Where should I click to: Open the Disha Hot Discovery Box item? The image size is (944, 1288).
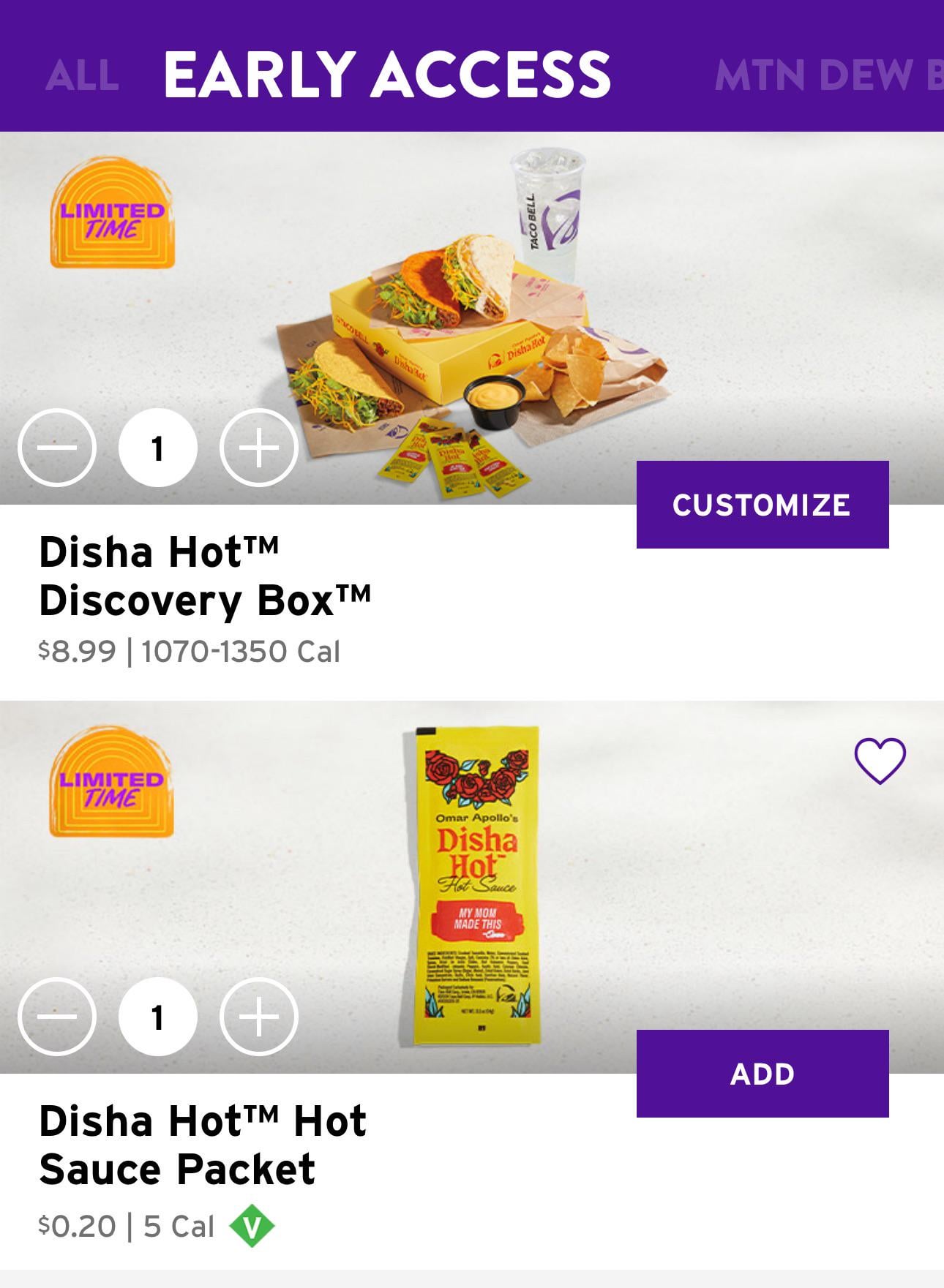pyautogui.click(x=205, y=576)
